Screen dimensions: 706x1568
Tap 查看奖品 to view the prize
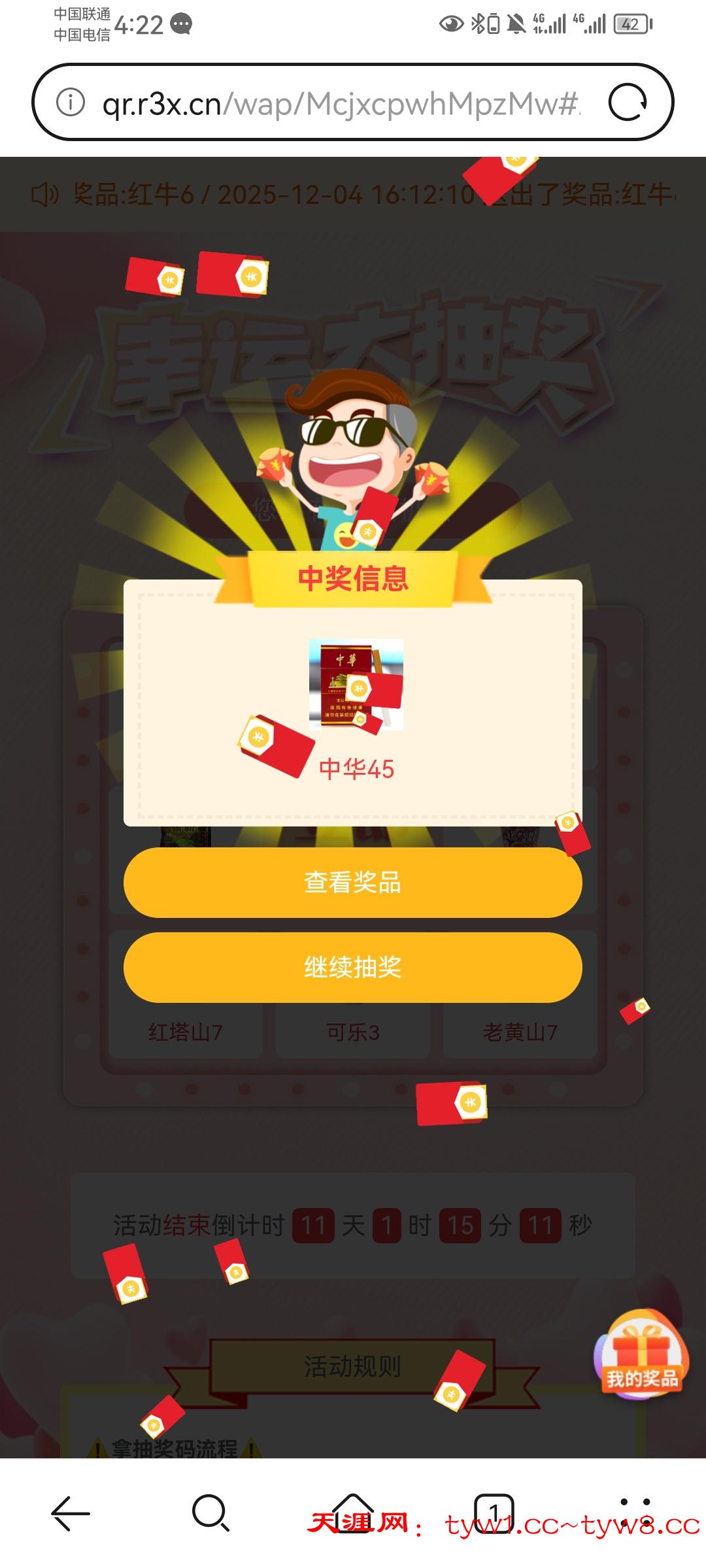pyautogui.click(x=352, y=883)
